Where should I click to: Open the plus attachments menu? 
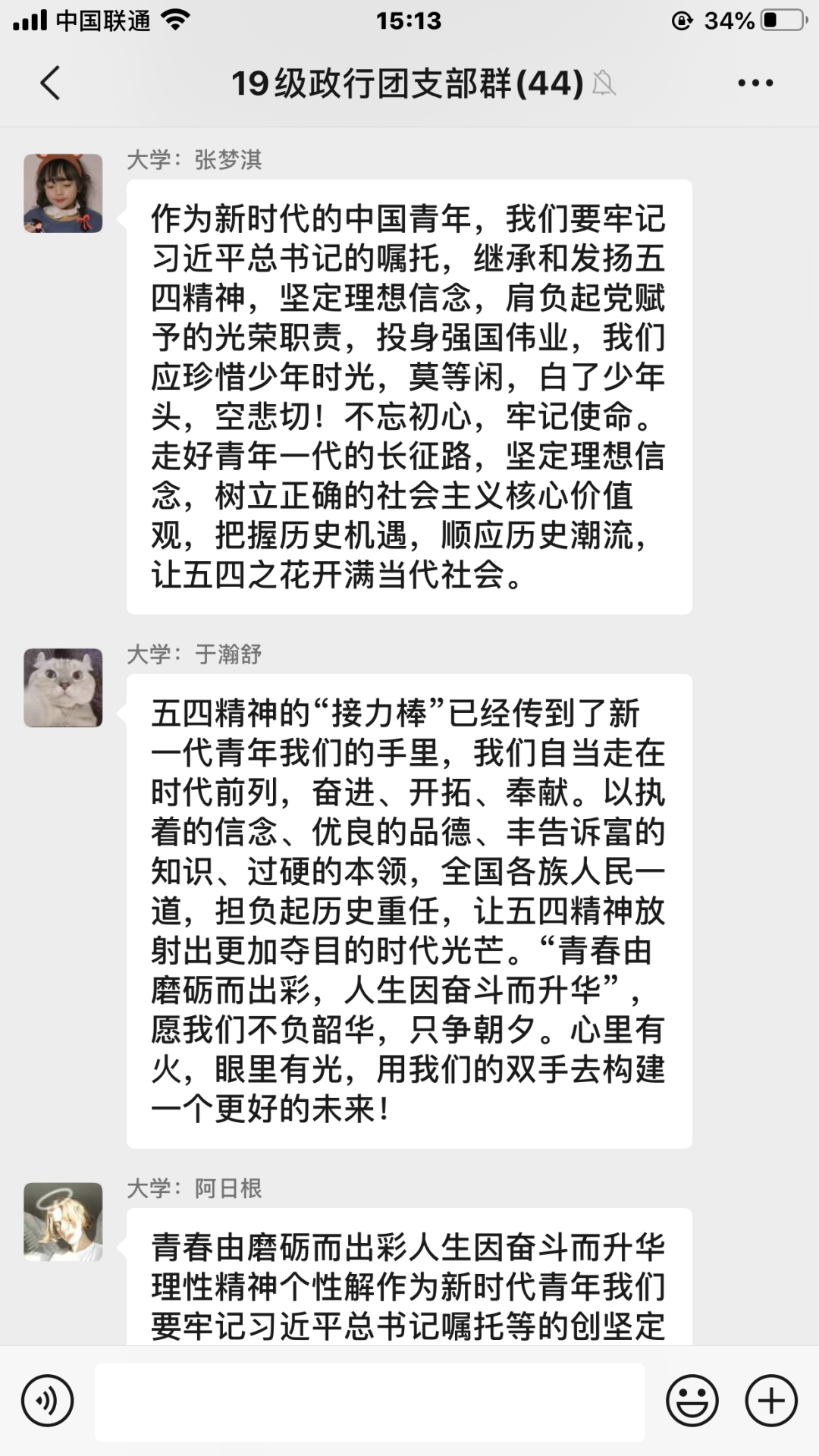(771, 1401)
